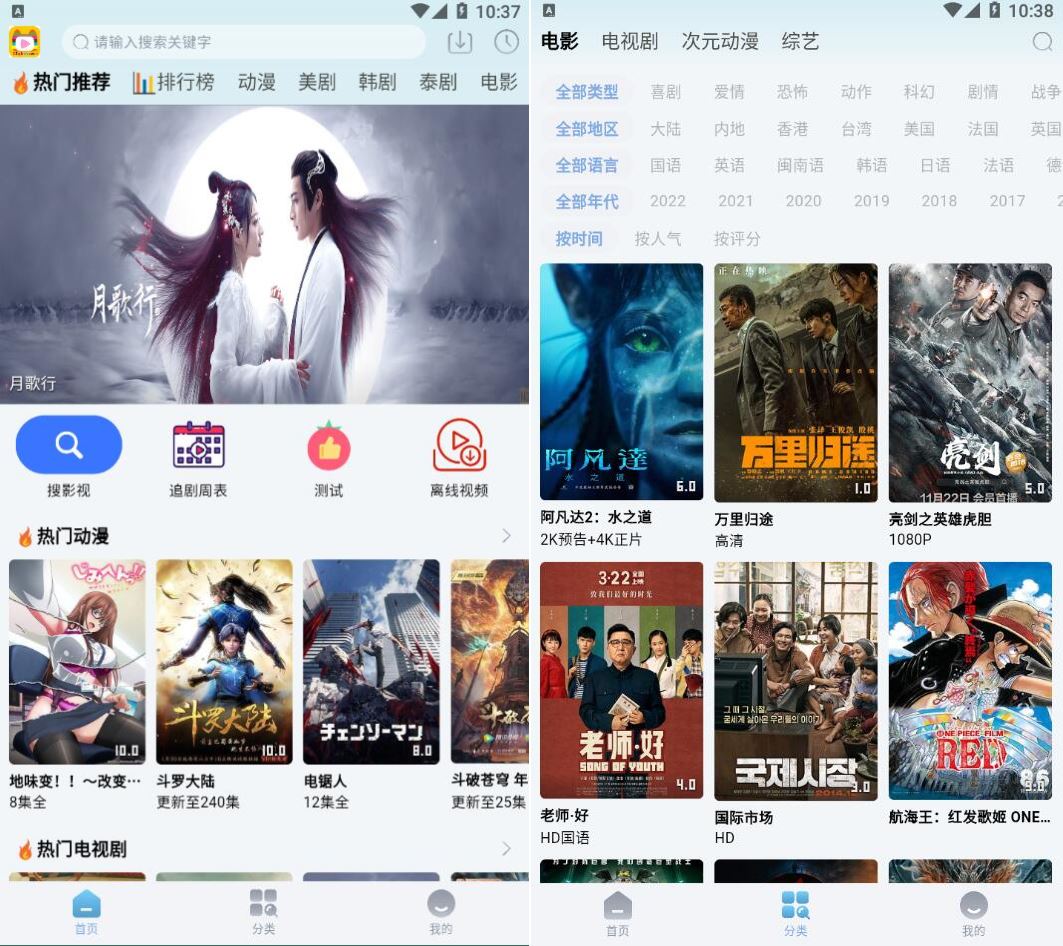Image resolution: width=1063 pixels, height=946 pixels.
Task: Open the watch history clock icon
Action: pos(506,42)
